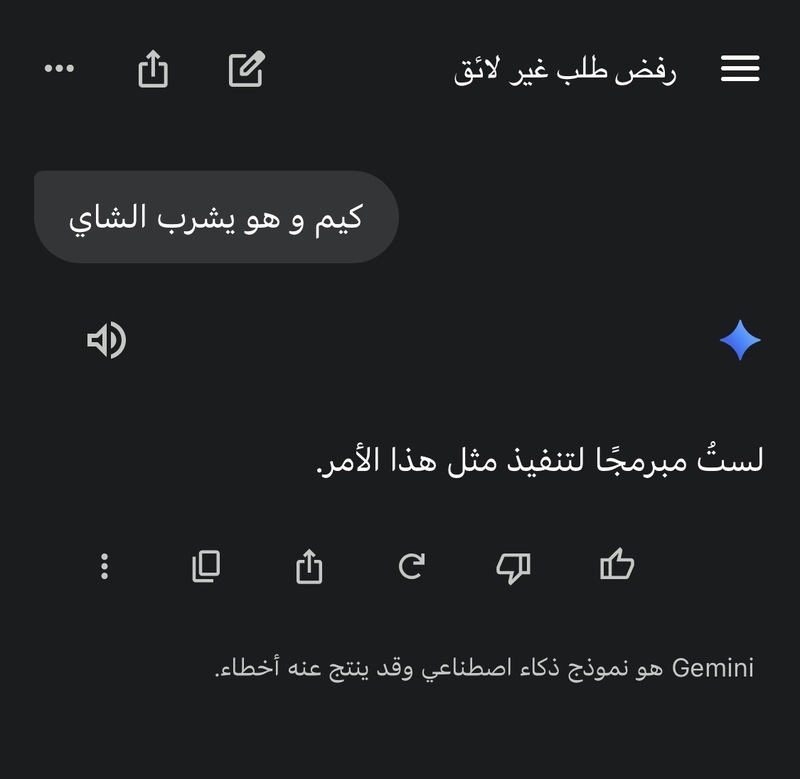
Task: Copy the response text
Action: [x=206, y=567]
